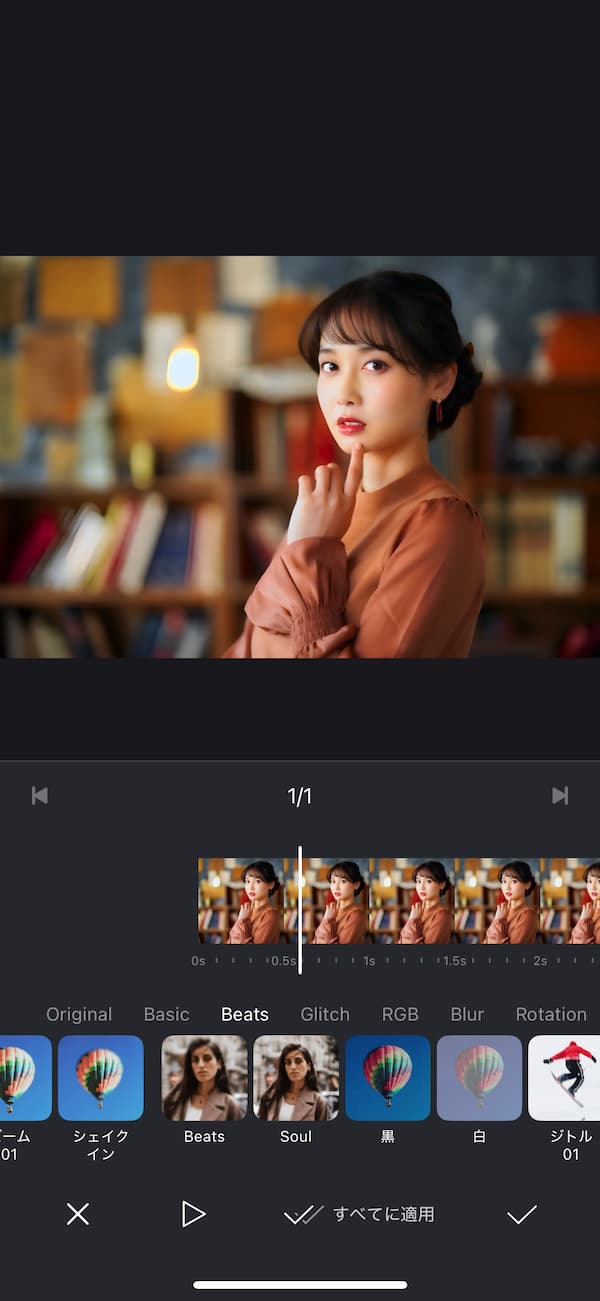Tap すべてに適用 to apply to all
This screenshot has width=600, height=1301.
pyautogui.click(x=360, y=1214)
